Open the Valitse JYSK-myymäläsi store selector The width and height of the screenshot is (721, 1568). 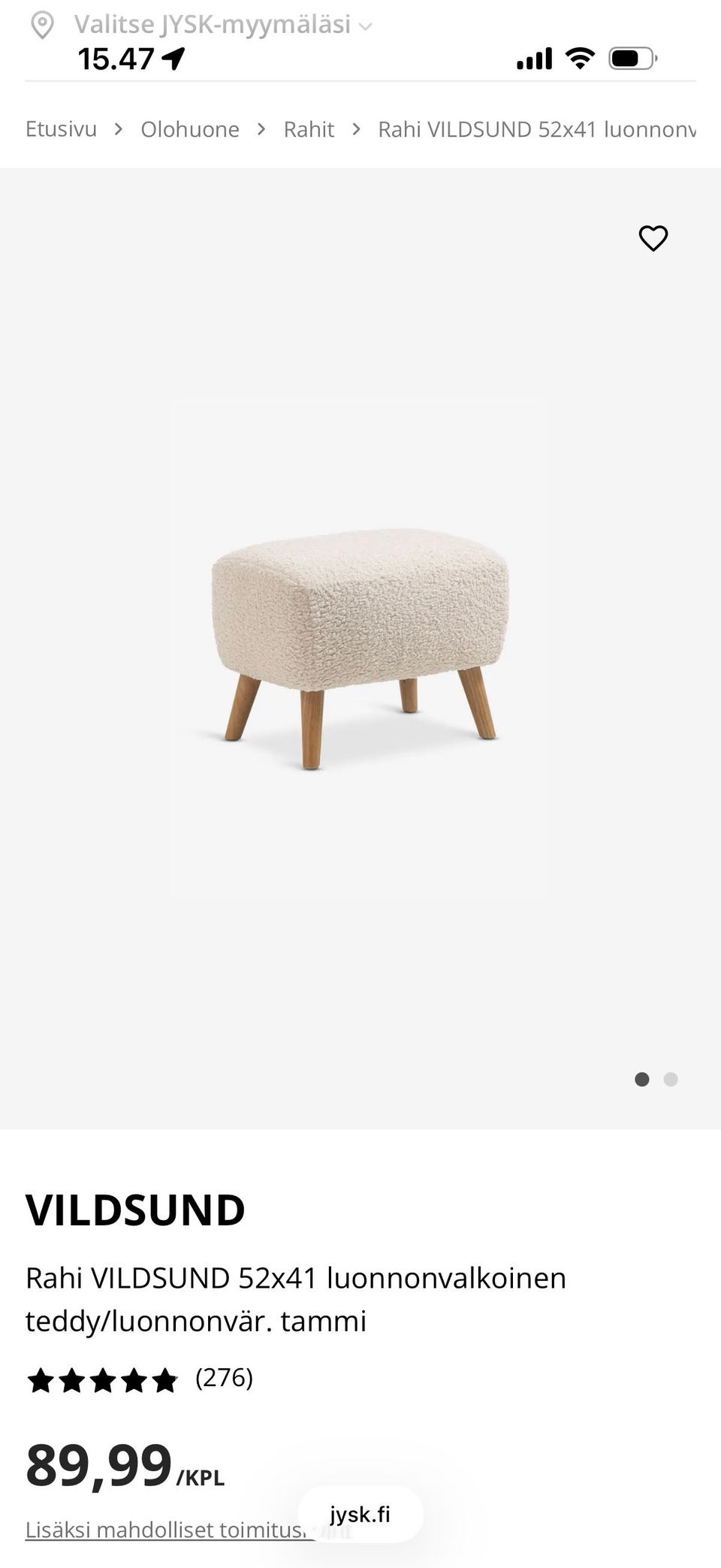click(x=201, y=25)
